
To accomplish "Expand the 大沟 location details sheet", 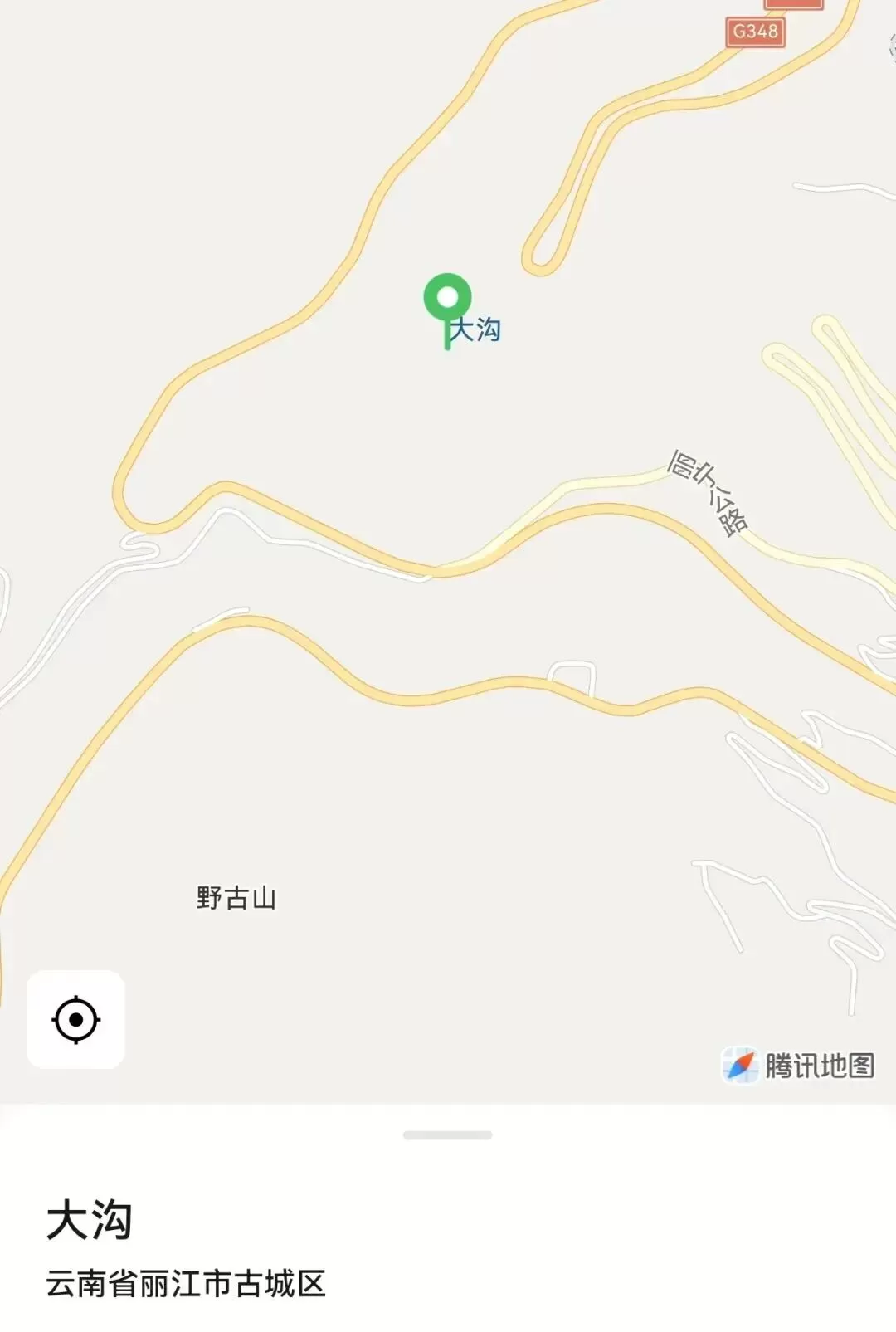I will [447, 1135].
